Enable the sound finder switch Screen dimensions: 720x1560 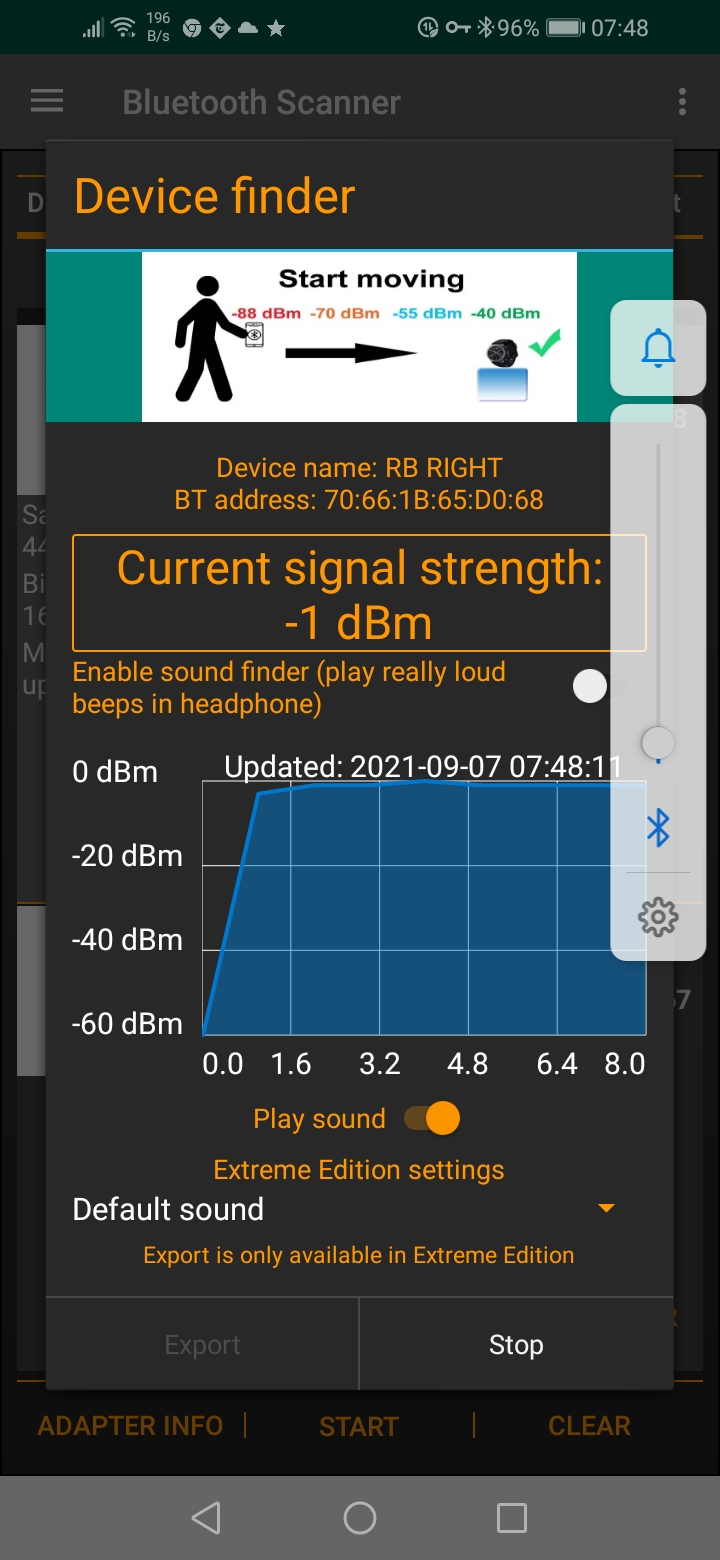pos(594,687)
